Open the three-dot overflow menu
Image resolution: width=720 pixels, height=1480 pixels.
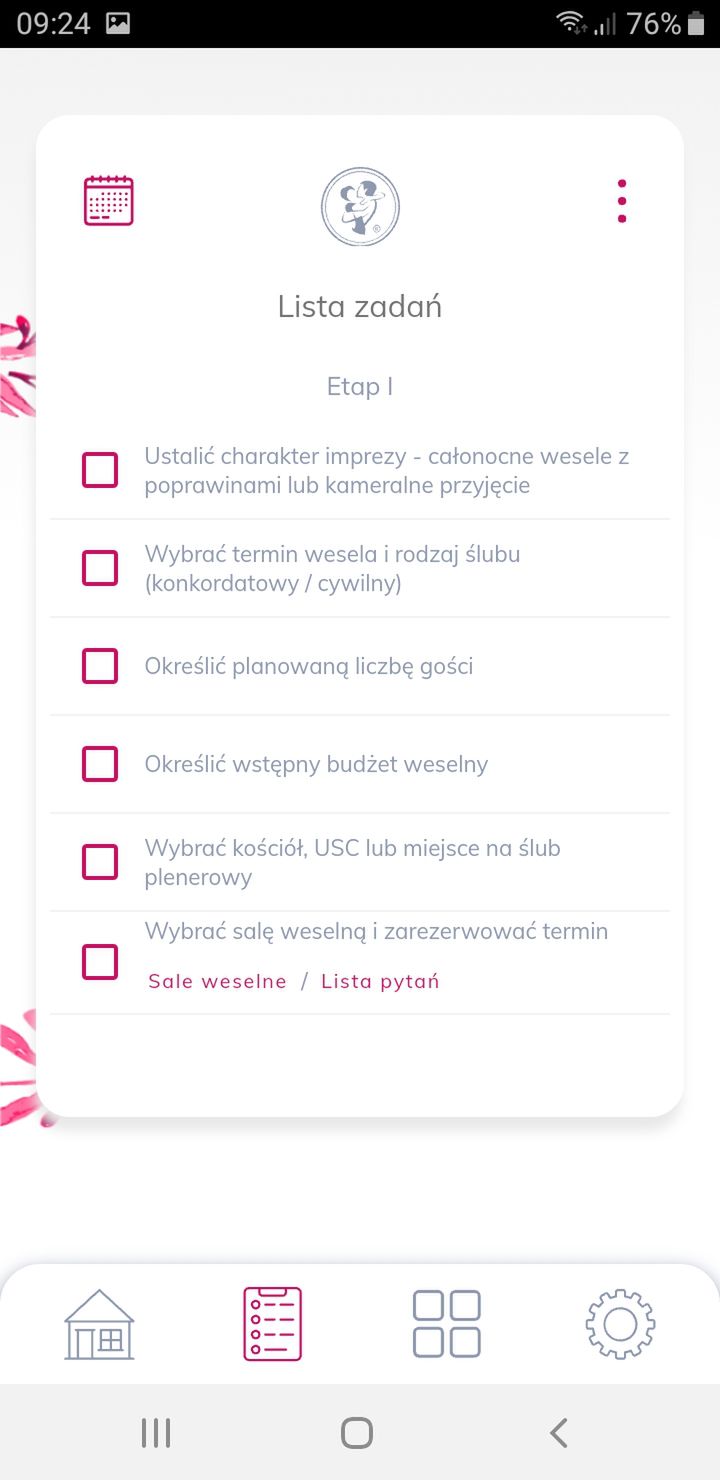pyautogui.click(x=622, y=201)
